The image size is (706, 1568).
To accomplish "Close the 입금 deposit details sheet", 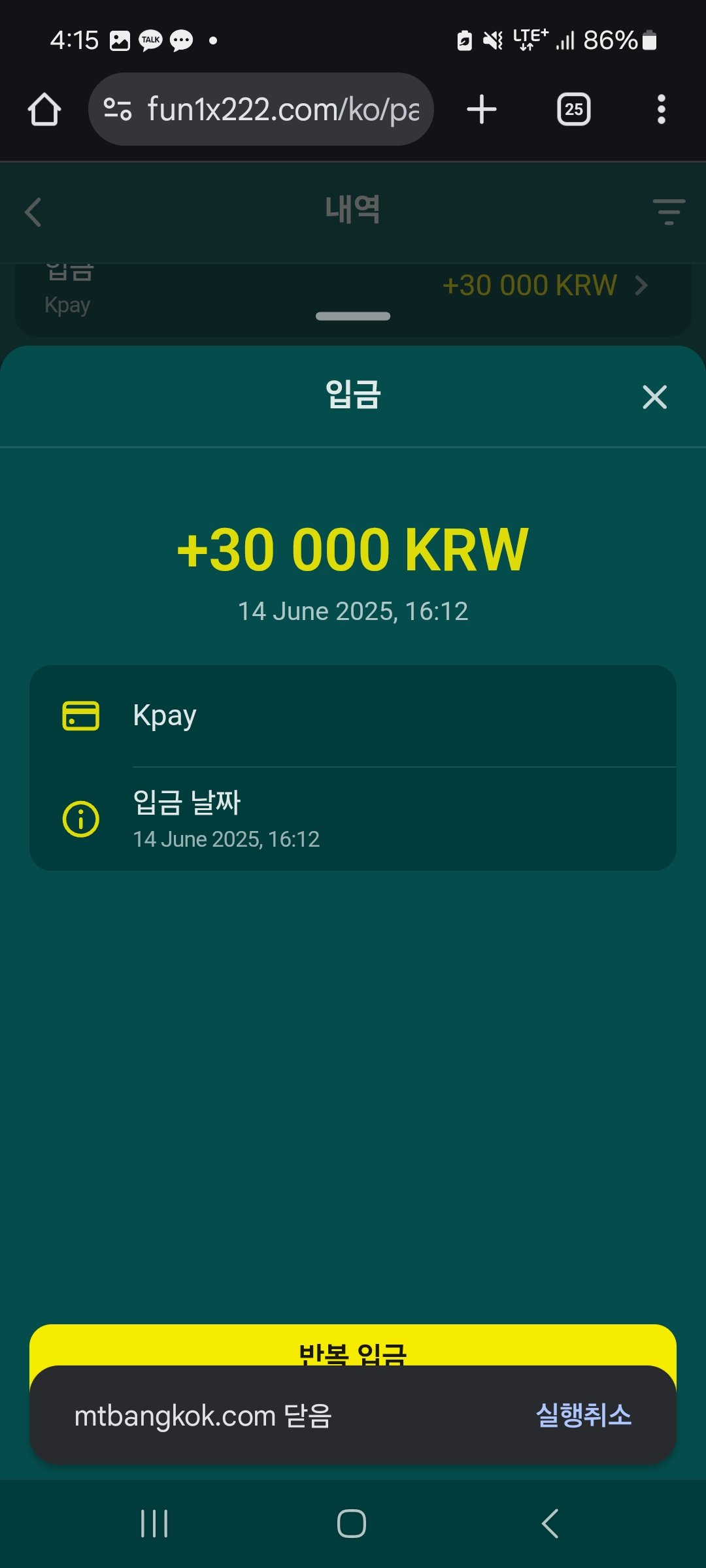I will click(654, 397).
